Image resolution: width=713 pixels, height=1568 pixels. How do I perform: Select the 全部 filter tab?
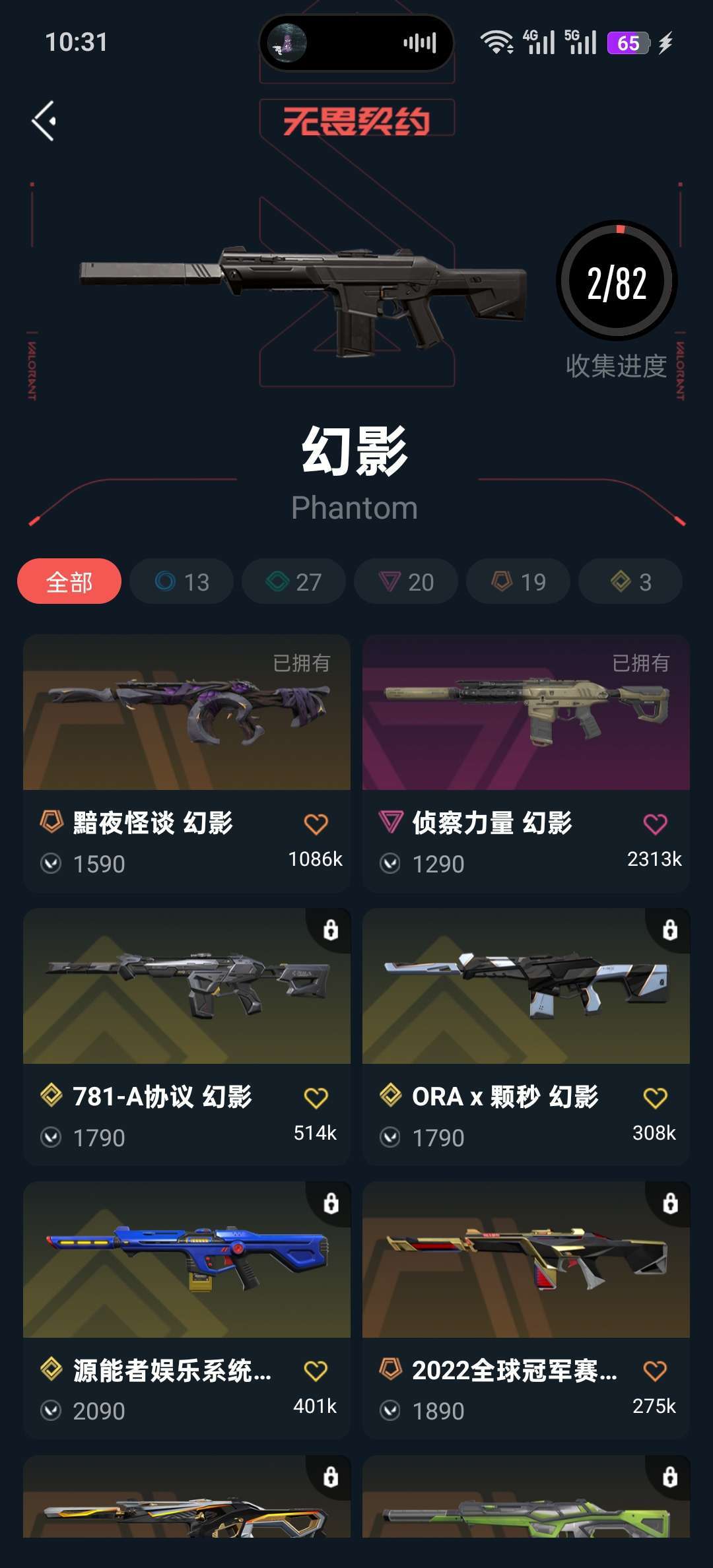click(69, 581)
